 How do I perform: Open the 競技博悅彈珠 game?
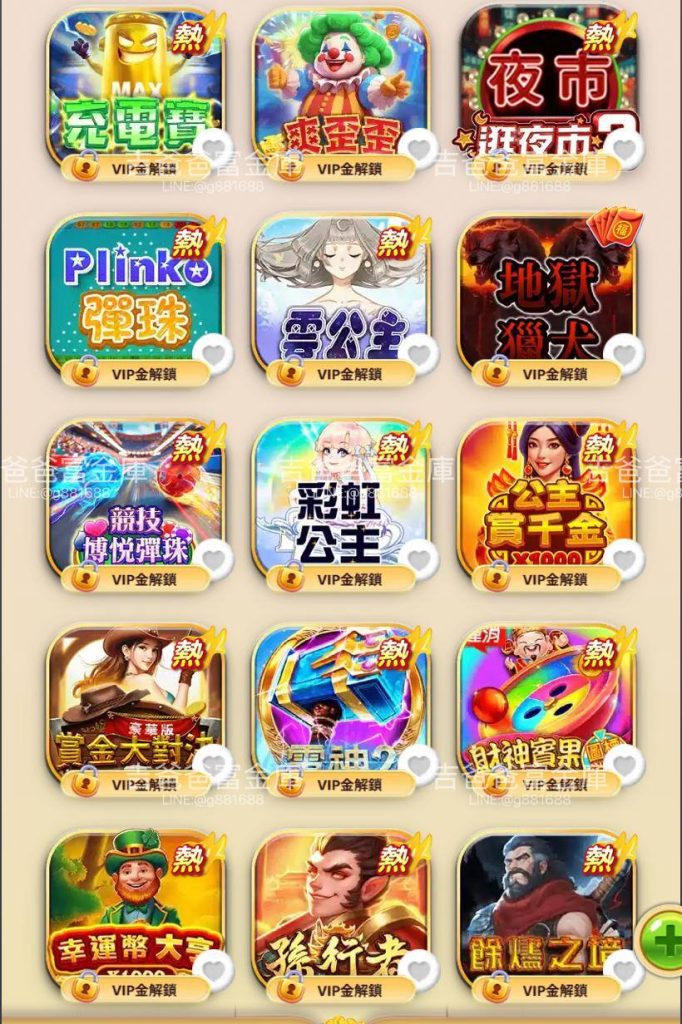(x=135, y=496)
